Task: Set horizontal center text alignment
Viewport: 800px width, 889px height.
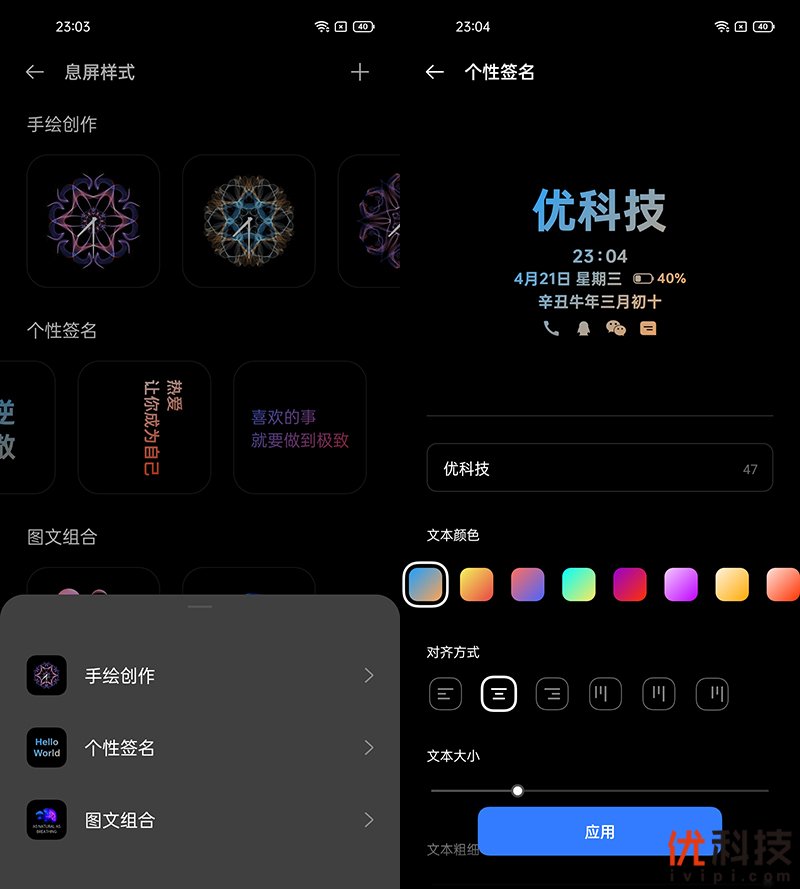Action: click(498, 693)
